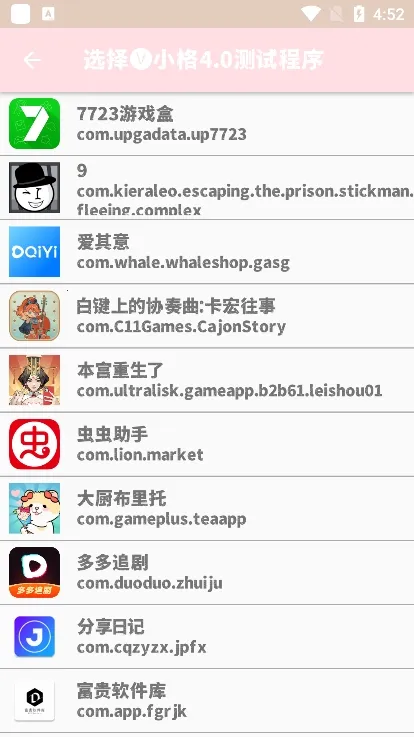Select the 7723游戏盒 app

(207, 124)
